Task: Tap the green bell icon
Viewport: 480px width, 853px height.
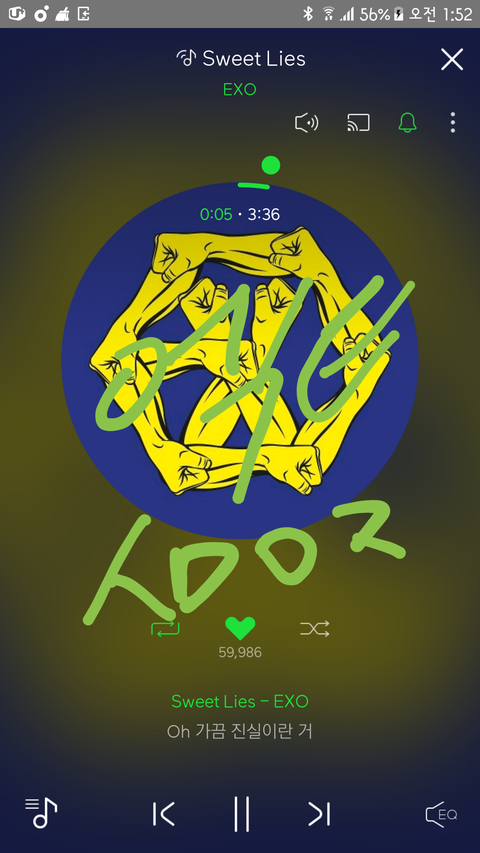Action: pyautogui.click(x=407, y=122)
